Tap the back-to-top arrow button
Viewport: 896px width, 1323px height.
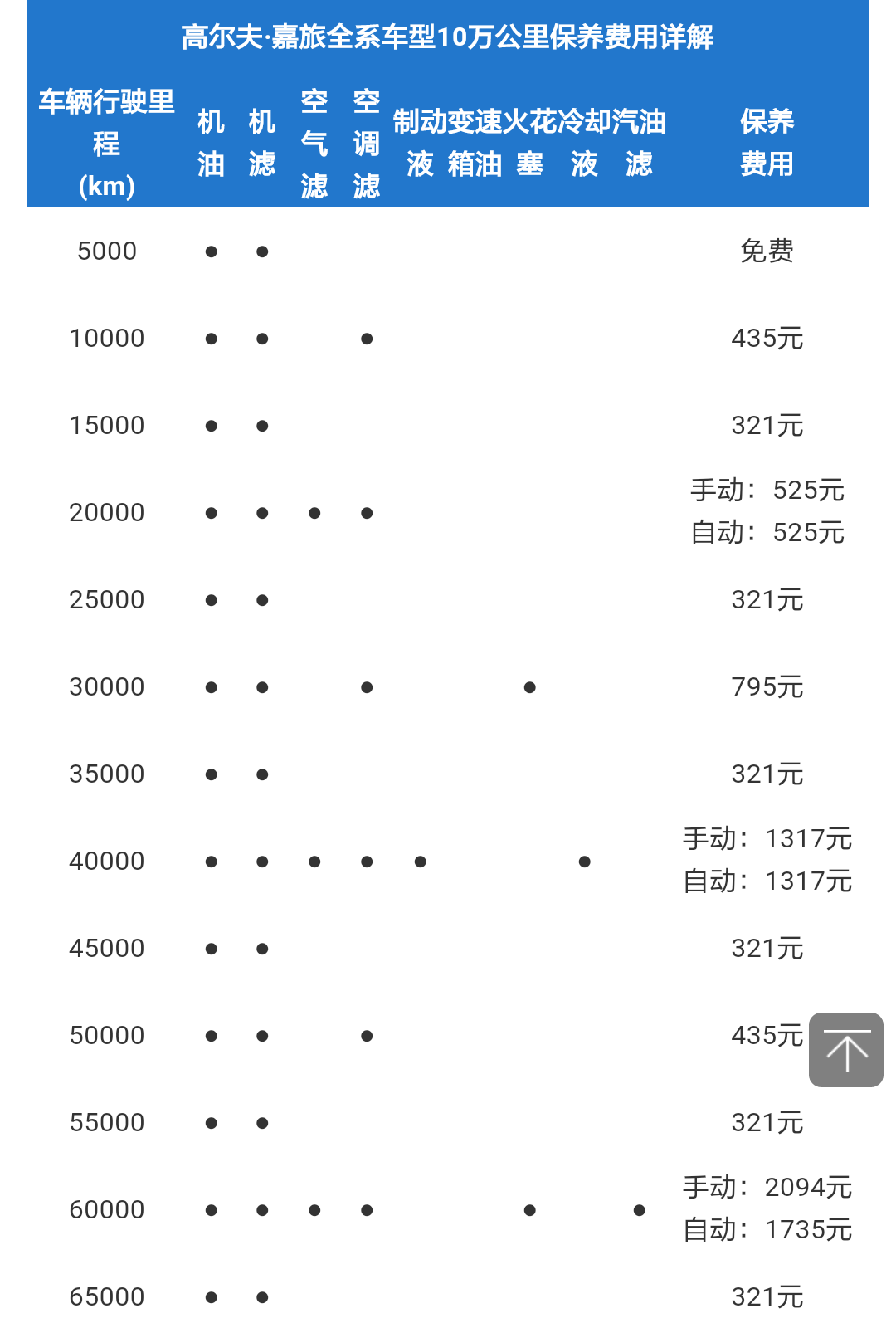click(x=845, y=1050)
